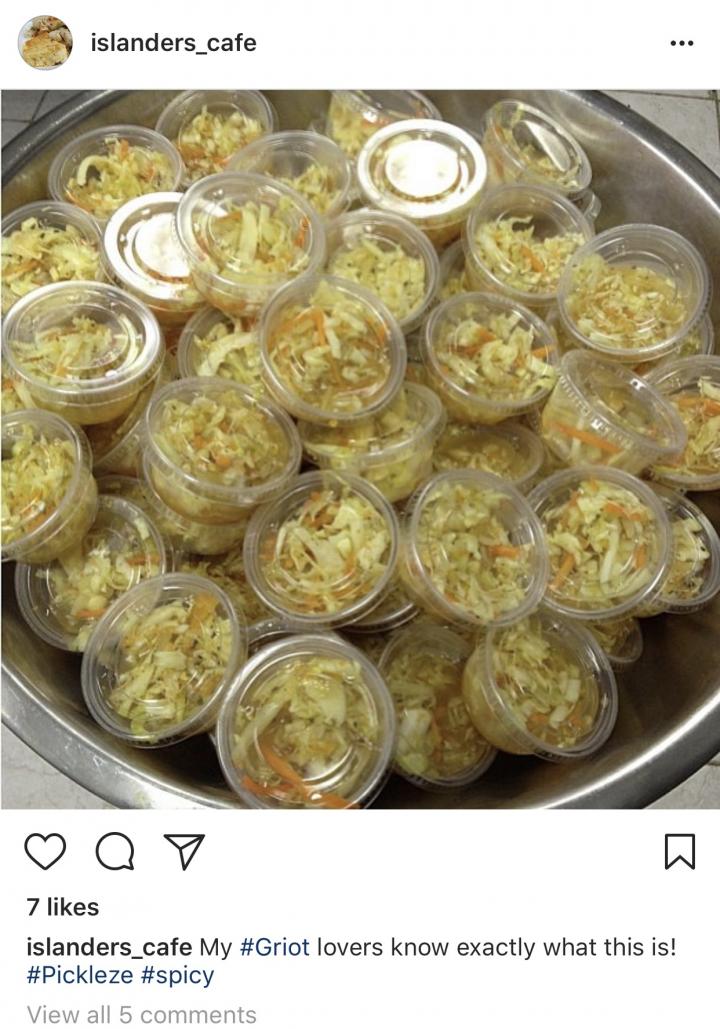This screenshot has height=1029, width=720.
Task: Open the #spicy hashtag
Action: (178, 976)
